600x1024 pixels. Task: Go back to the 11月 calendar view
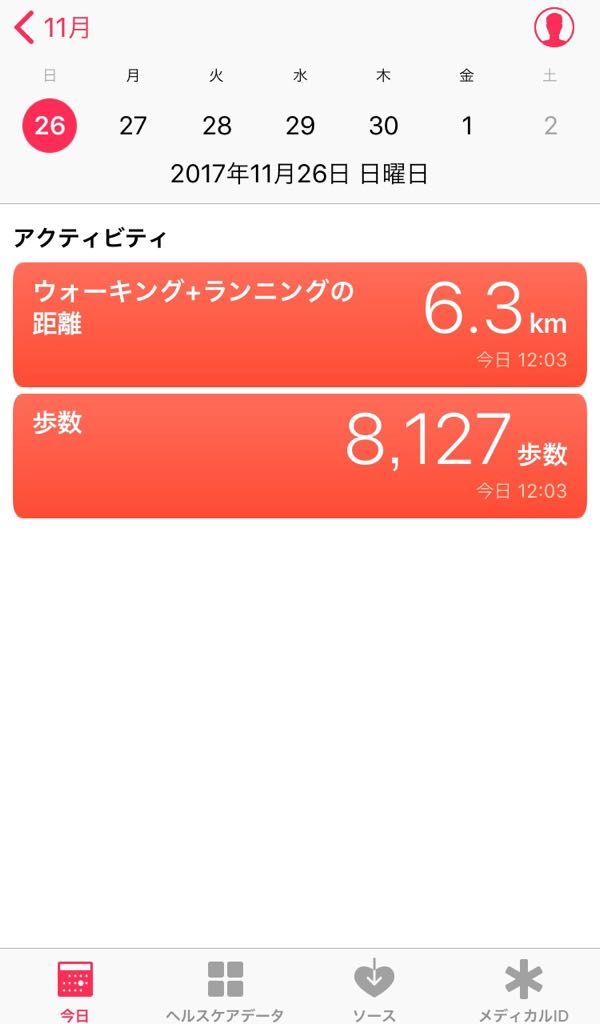(53, 27)
